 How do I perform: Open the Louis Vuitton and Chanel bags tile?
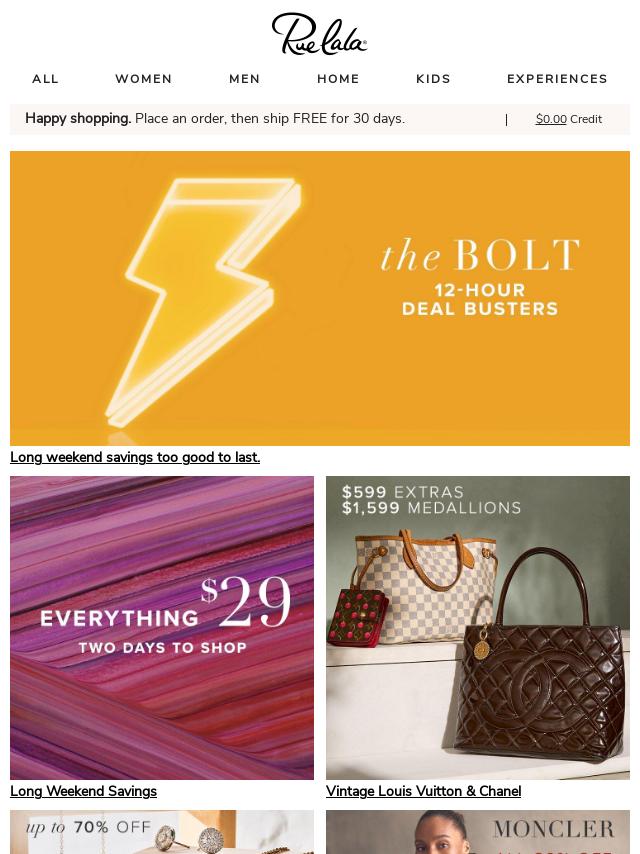click(x=478, y=627)
